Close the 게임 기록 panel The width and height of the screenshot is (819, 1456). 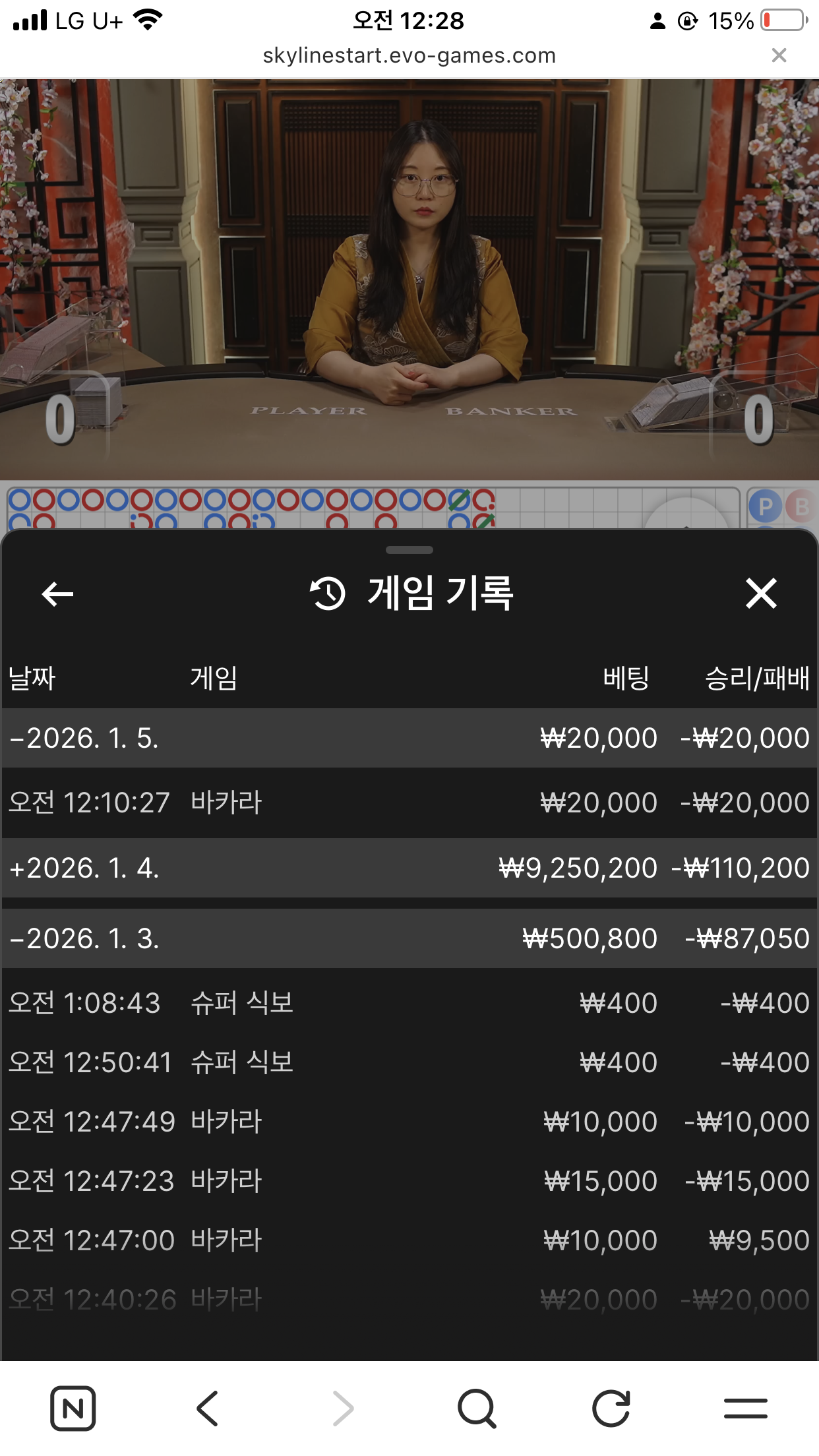point(760,593)
